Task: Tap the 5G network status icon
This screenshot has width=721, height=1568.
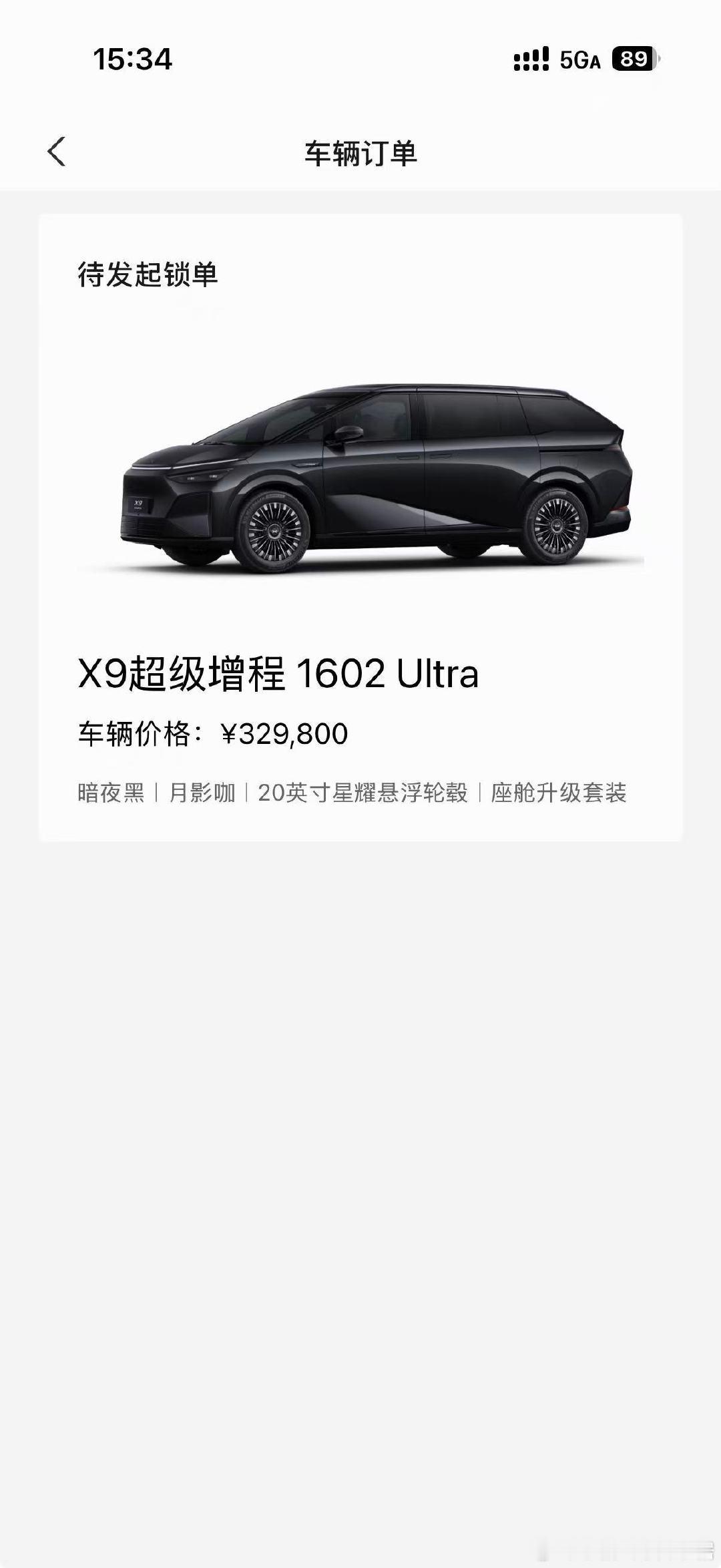Action: (x=578, y=60)
